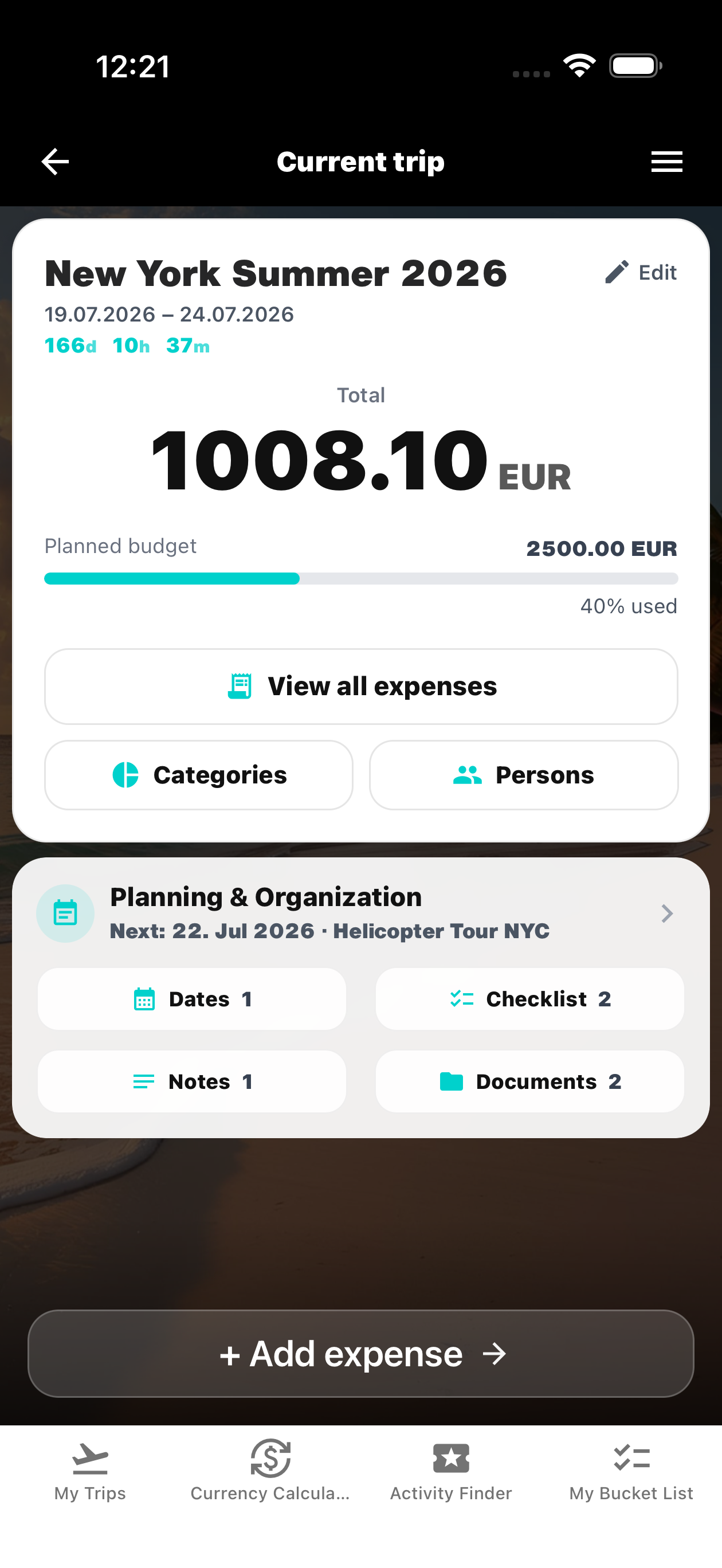Open the Dates calendar icon
The image size is (722, 1568).
pyautogui.click(x=144, y=999)
